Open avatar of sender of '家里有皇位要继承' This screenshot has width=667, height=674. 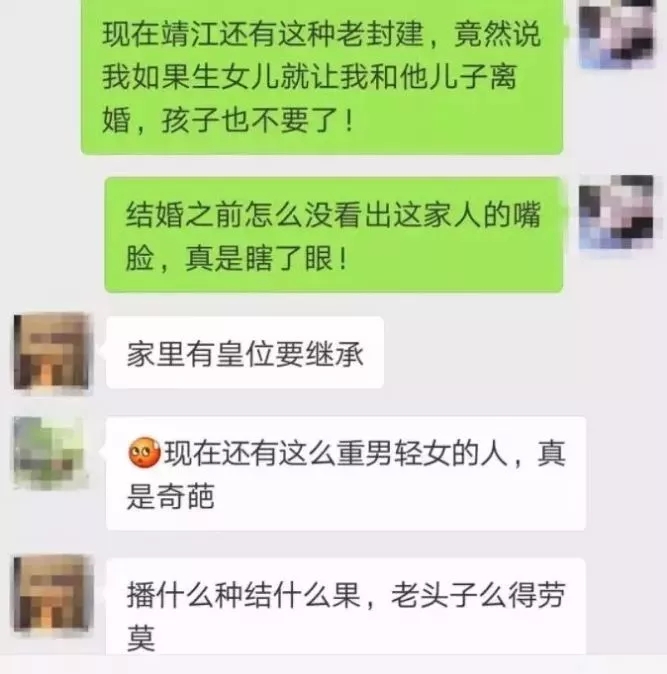click(52, 353)
